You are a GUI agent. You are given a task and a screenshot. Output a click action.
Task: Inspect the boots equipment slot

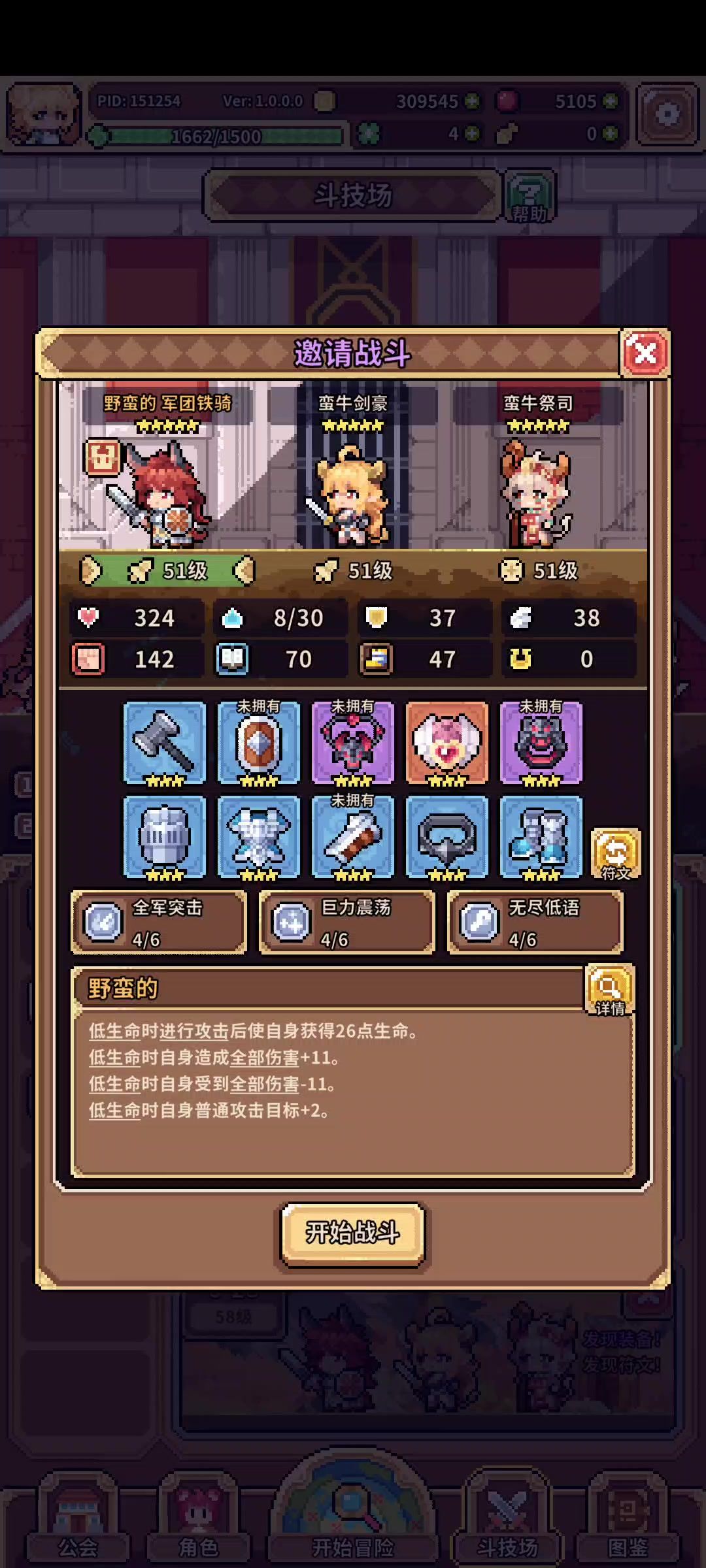[x=541, y=837]
